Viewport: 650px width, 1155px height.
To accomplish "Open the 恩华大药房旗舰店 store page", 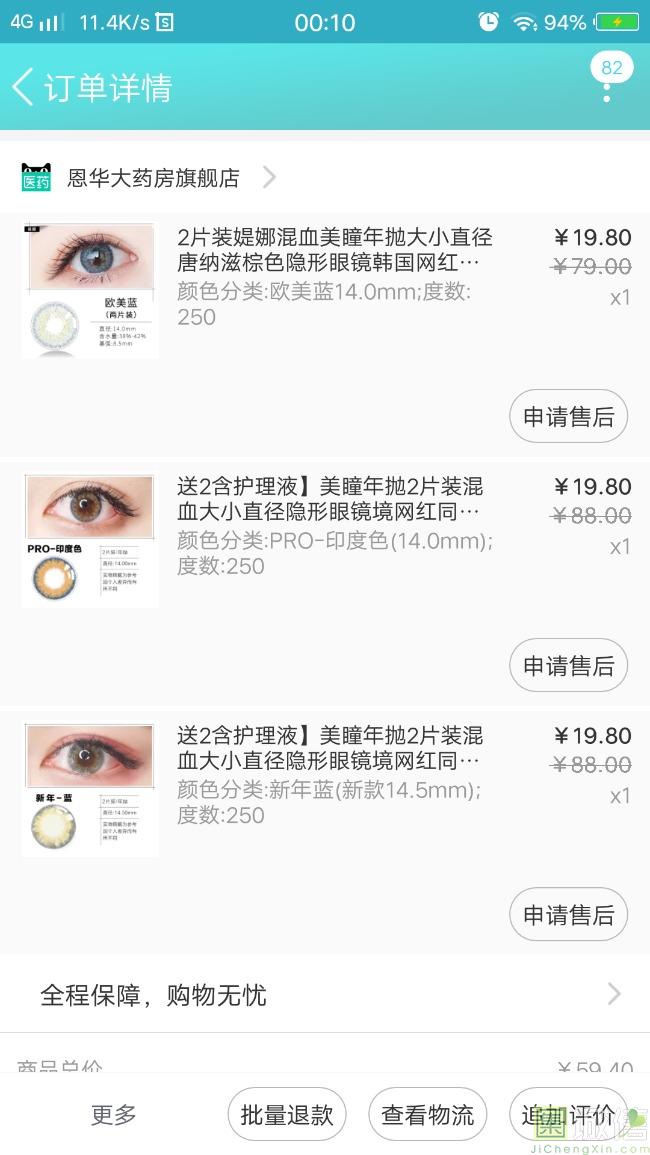I will coord(153,178).
